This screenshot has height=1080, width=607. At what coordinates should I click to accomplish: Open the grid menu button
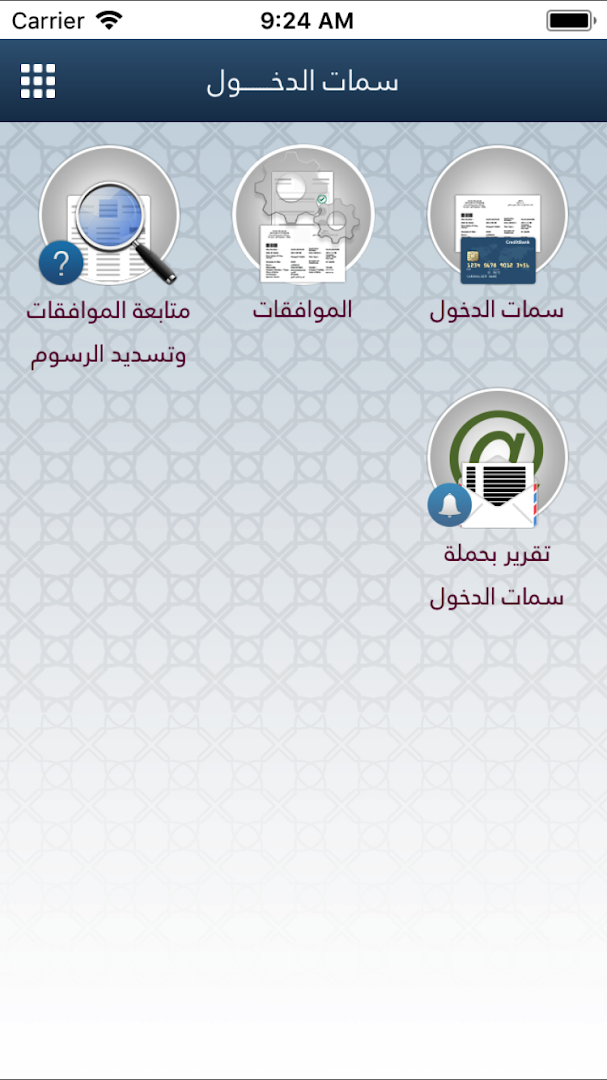point(38,81)
